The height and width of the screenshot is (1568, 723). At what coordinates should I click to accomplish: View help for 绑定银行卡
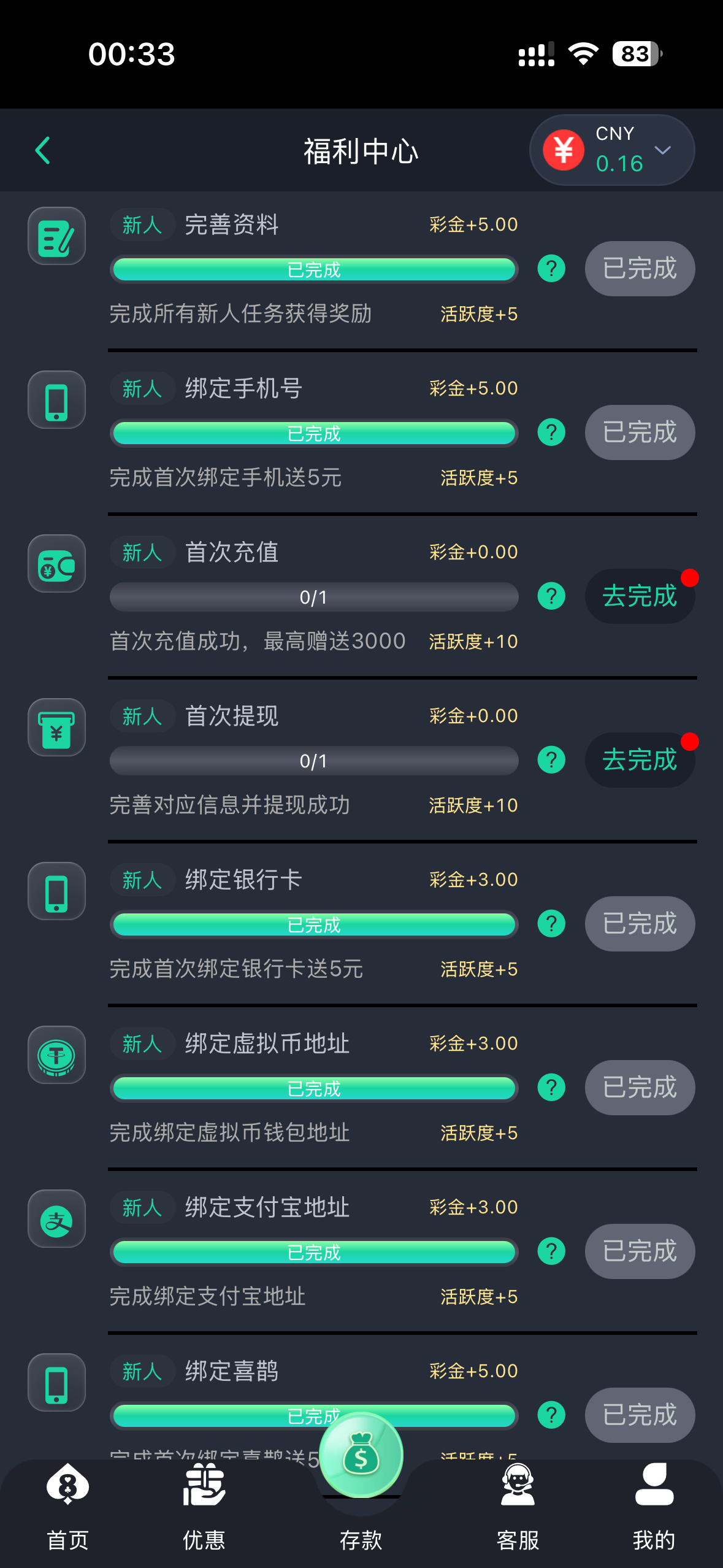tap(551, 924)
